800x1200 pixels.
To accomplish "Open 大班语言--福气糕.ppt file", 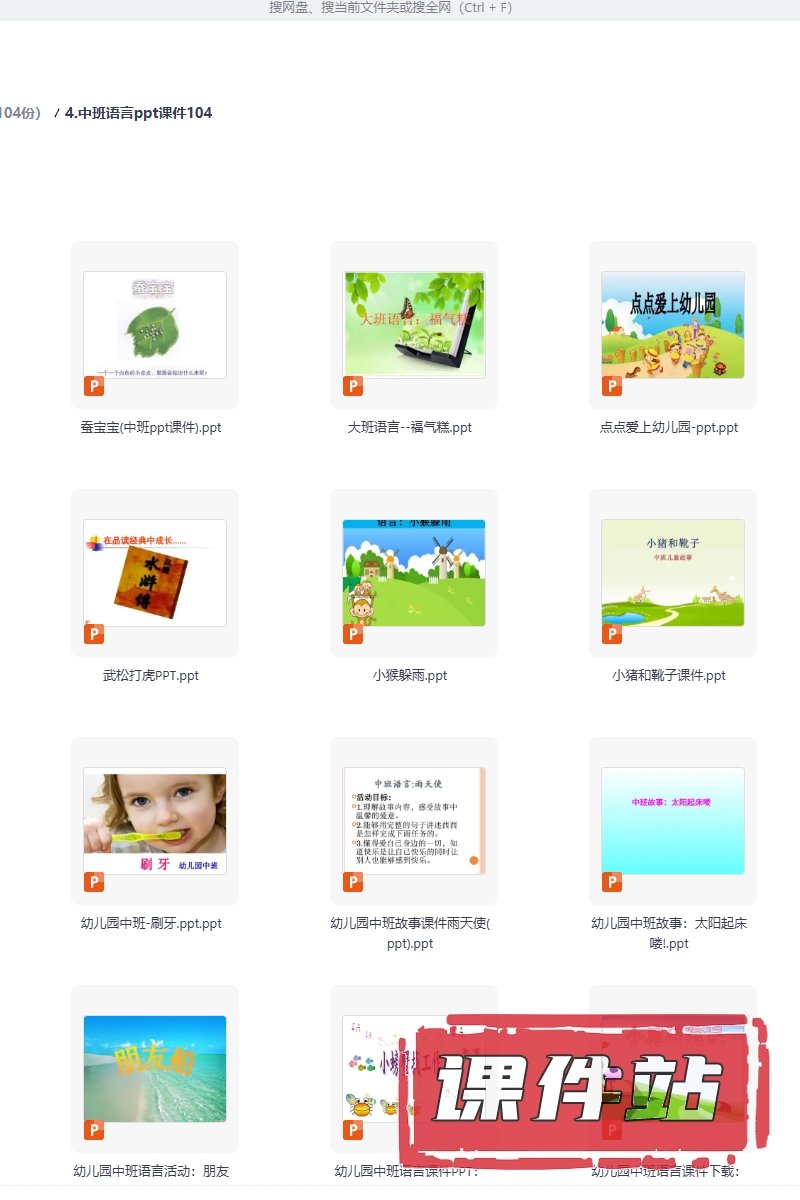I will coord(414,325).
